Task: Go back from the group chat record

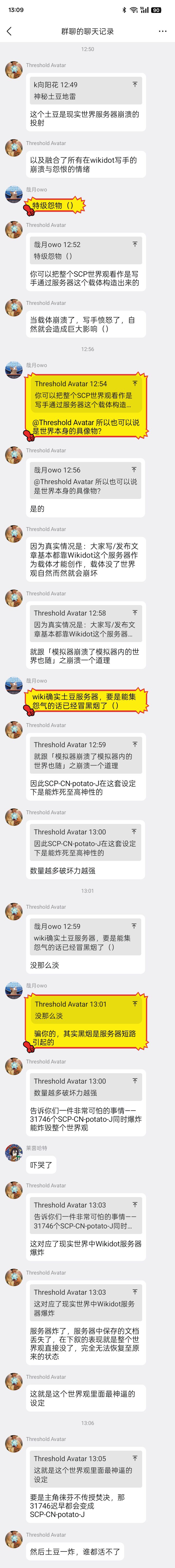Action: coord(9,31)
